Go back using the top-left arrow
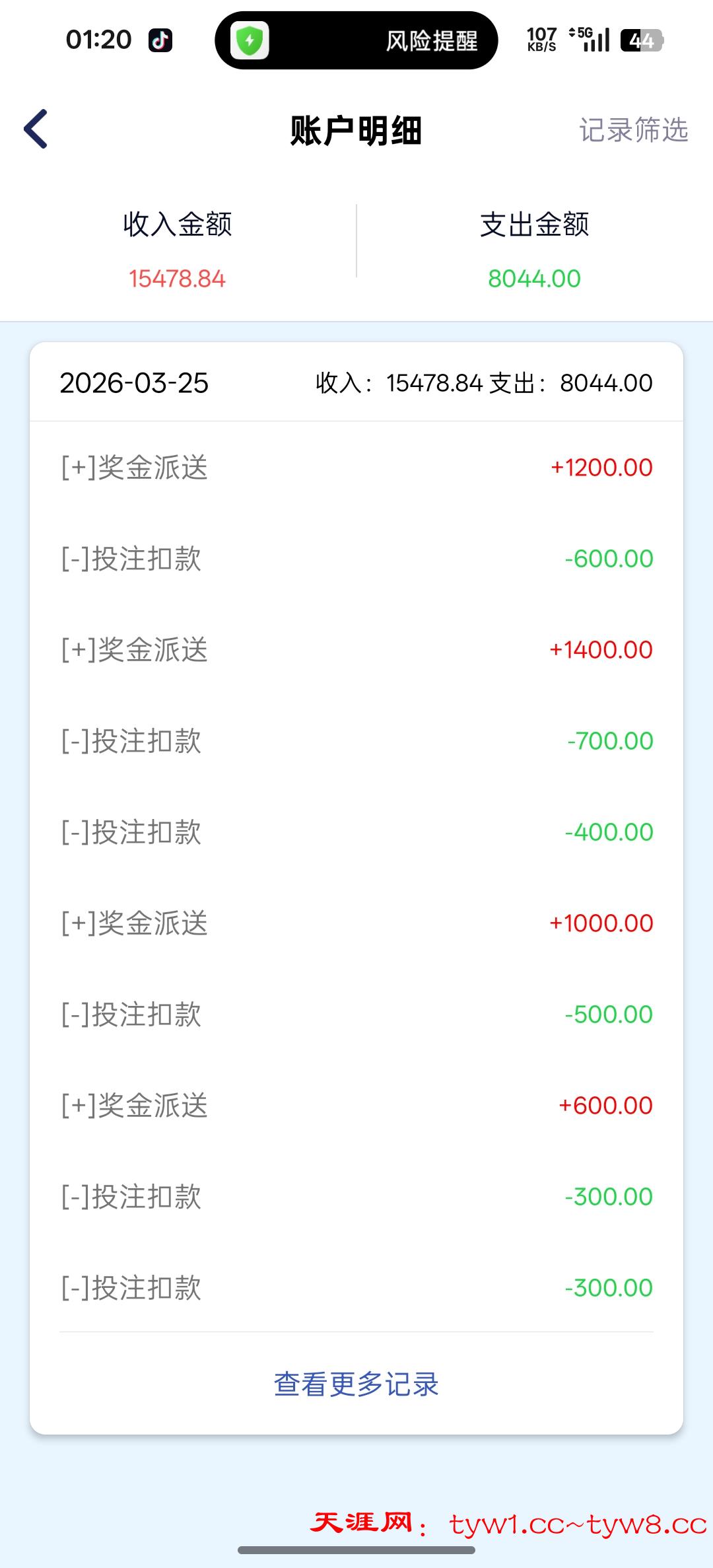 tap(36, 129)
